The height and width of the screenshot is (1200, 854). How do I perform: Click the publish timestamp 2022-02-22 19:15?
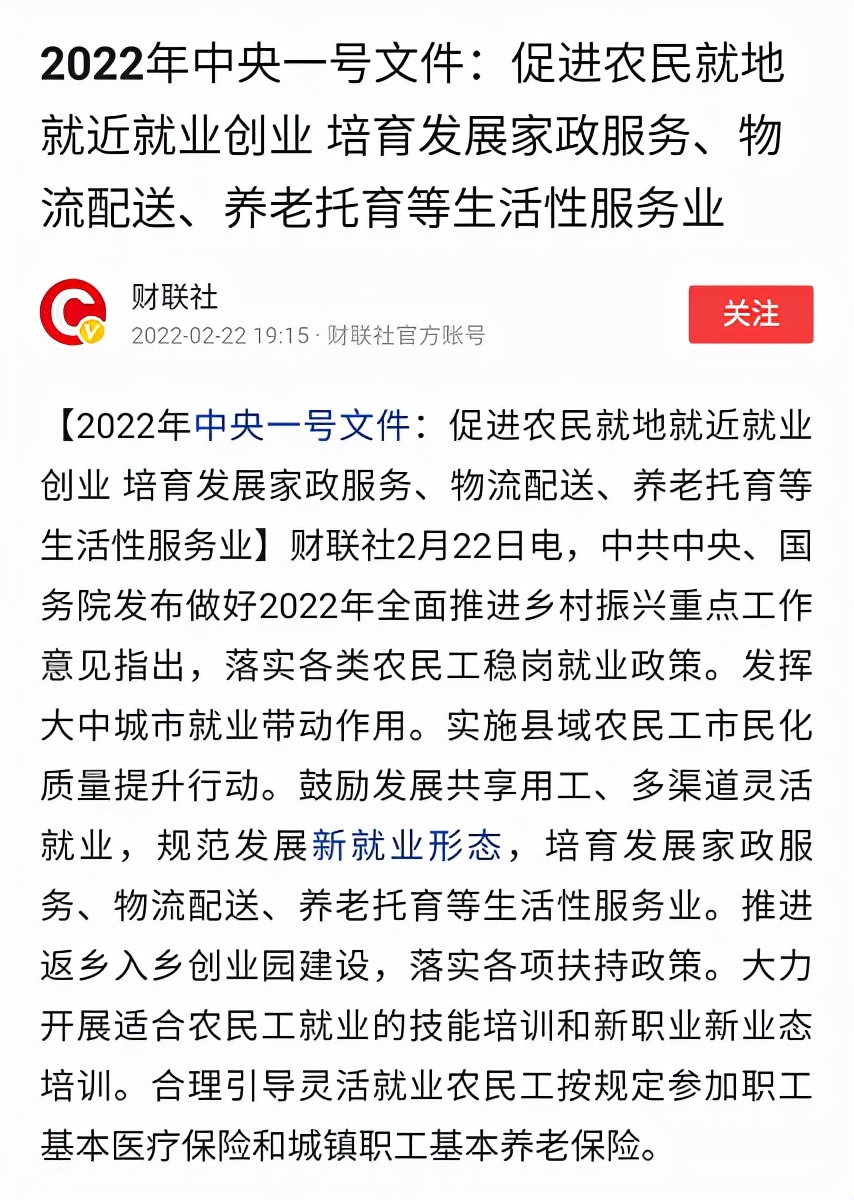coord(217,334)
